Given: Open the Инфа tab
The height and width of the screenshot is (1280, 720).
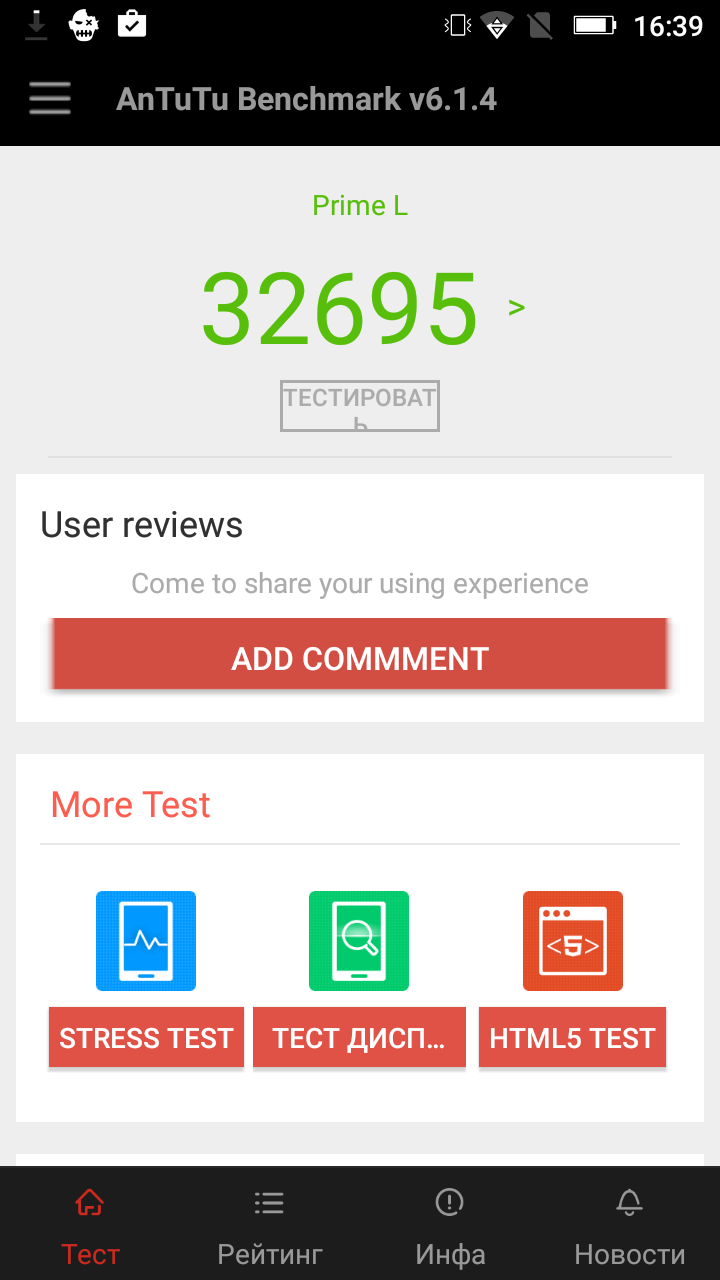Looking at the screenshot, I should [450, 1226].
